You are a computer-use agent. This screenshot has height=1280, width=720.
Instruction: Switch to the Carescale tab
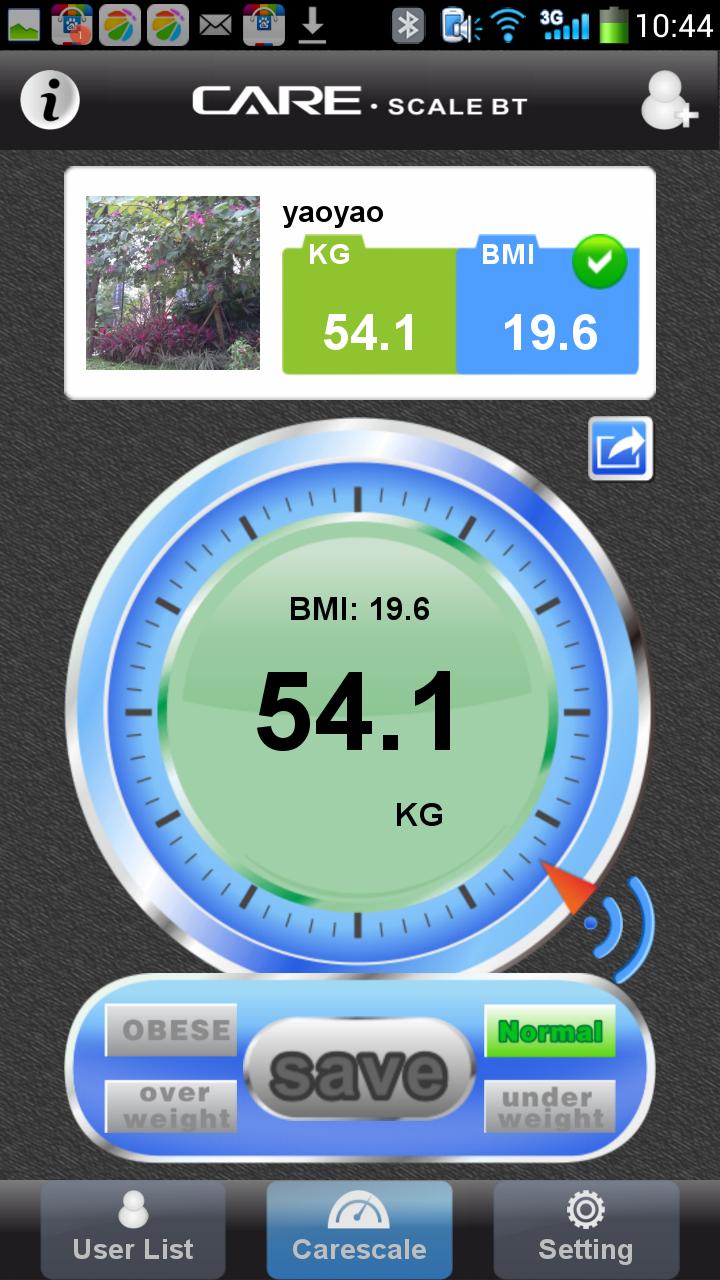click(x=359, y=1230)
